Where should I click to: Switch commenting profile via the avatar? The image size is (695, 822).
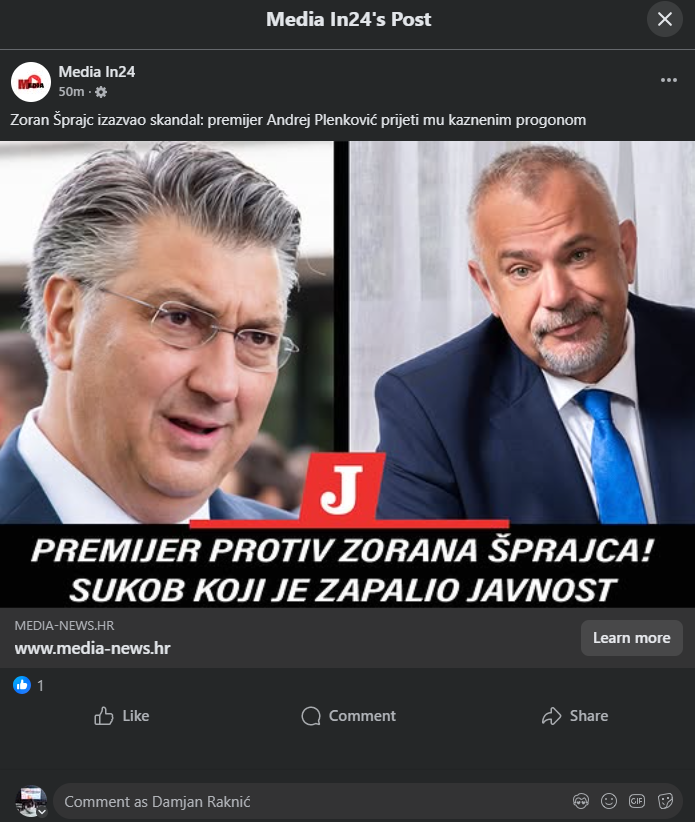(x=32, y=802)
